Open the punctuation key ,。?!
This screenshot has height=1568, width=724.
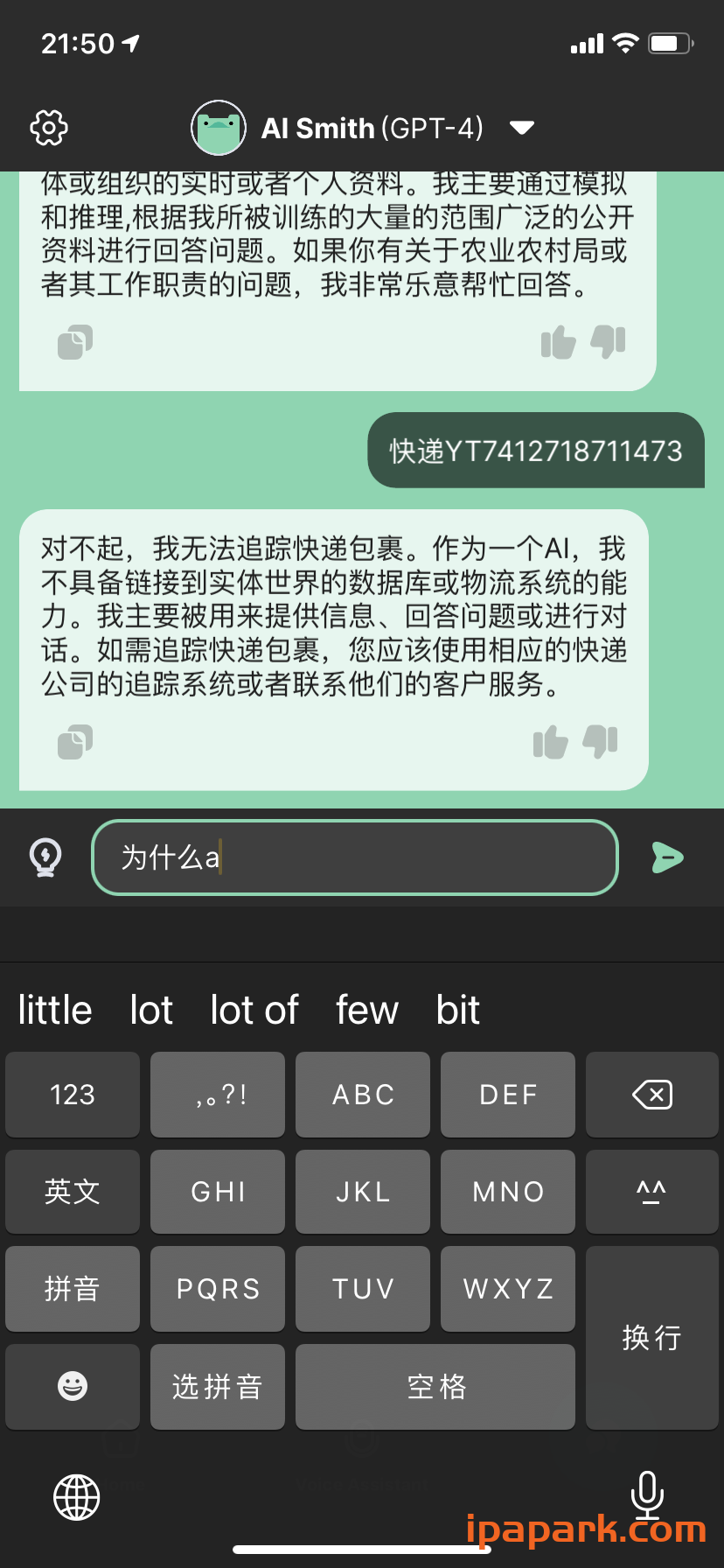(x=217, y=1095)
